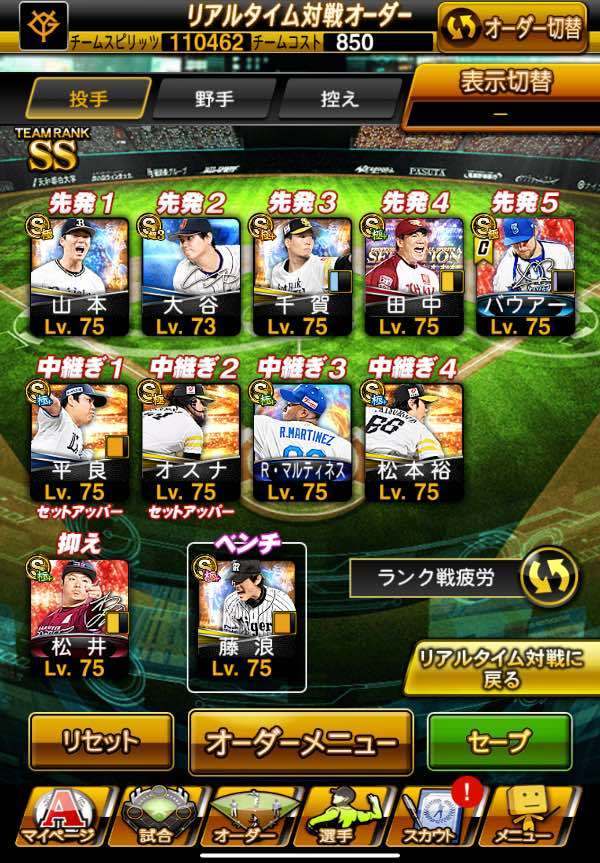Save the order with セーブ
600x863 pixels.
[498, 741]
